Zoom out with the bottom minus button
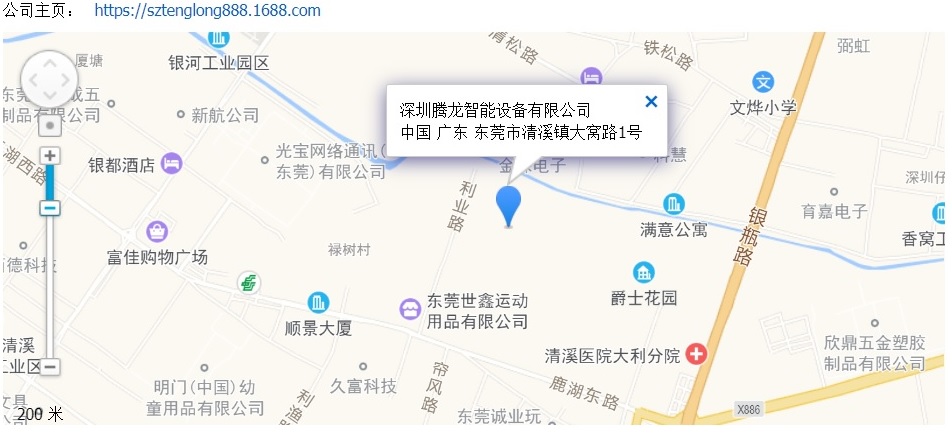This screenshot has width=952, height=434. [50, 367]
